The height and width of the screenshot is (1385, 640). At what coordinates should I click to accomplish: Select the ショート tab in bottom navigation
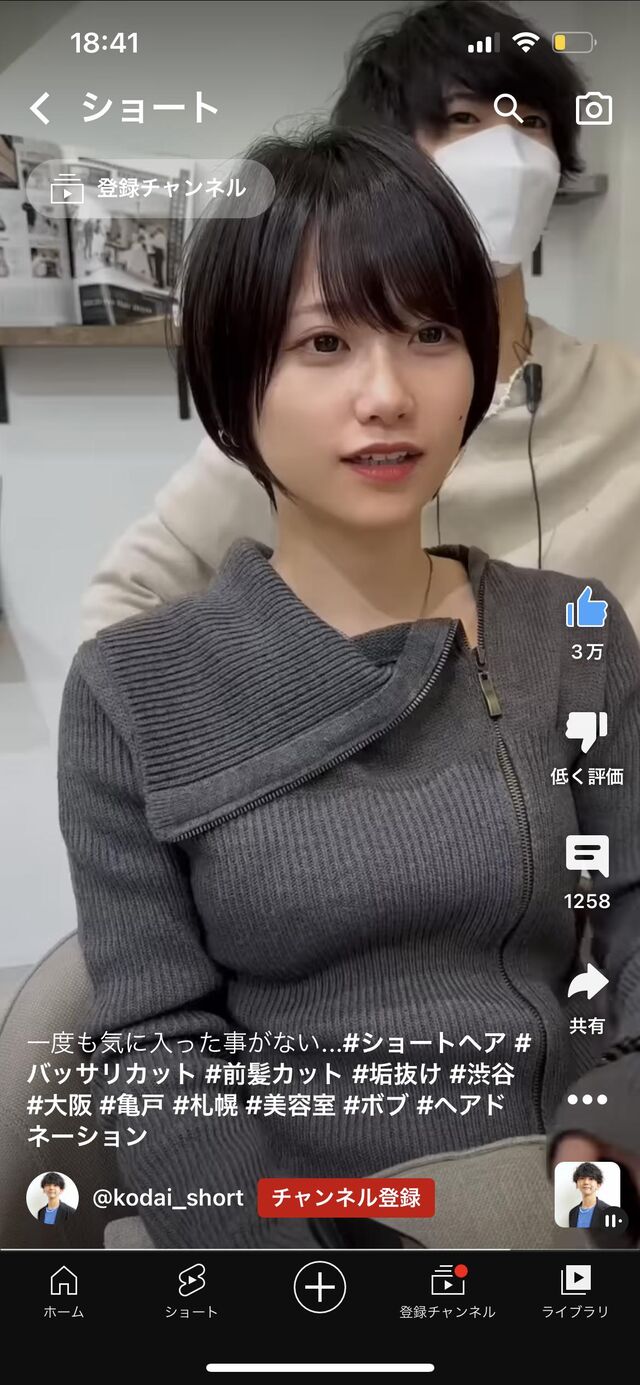point(191,1290)
